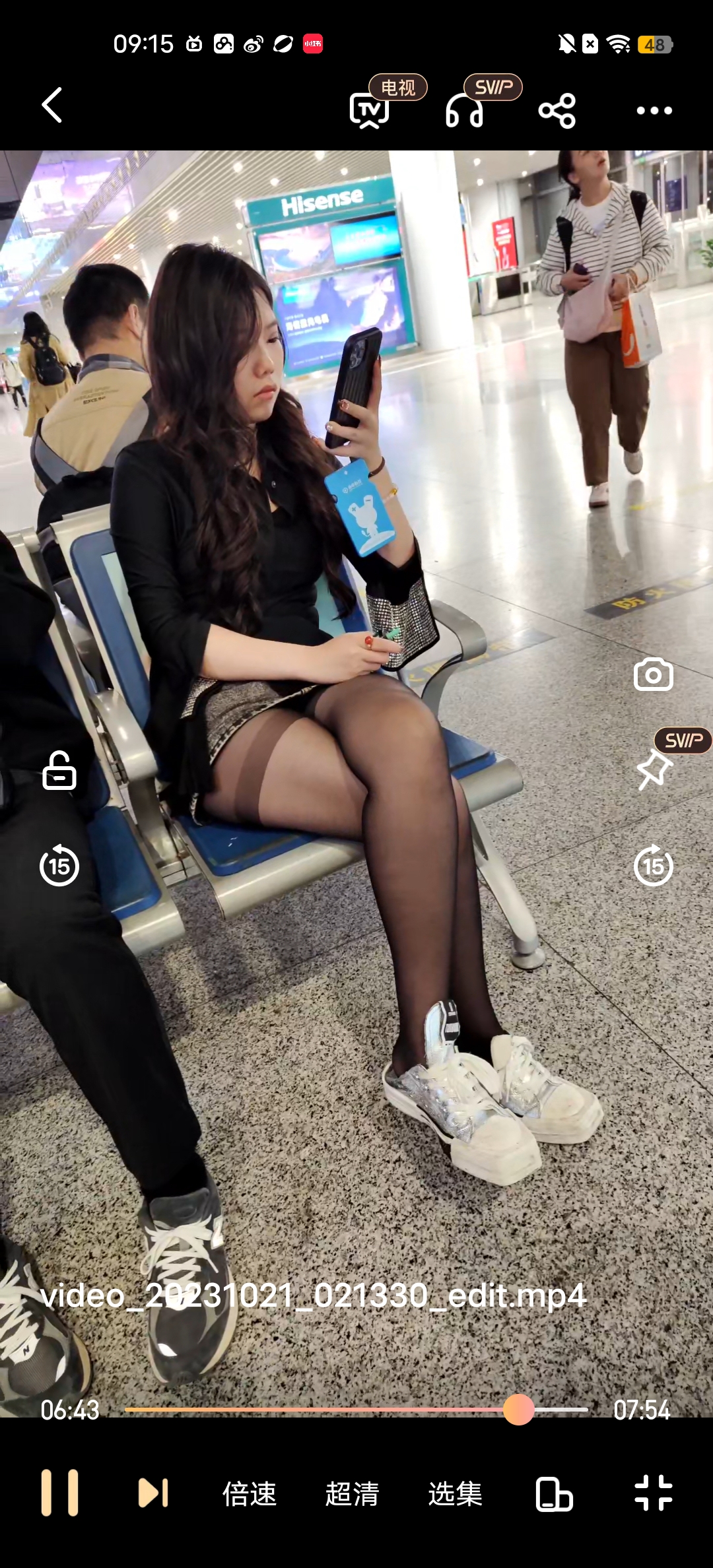Go back from the video player
The image size is (713, 1568).
coord(52,106)
